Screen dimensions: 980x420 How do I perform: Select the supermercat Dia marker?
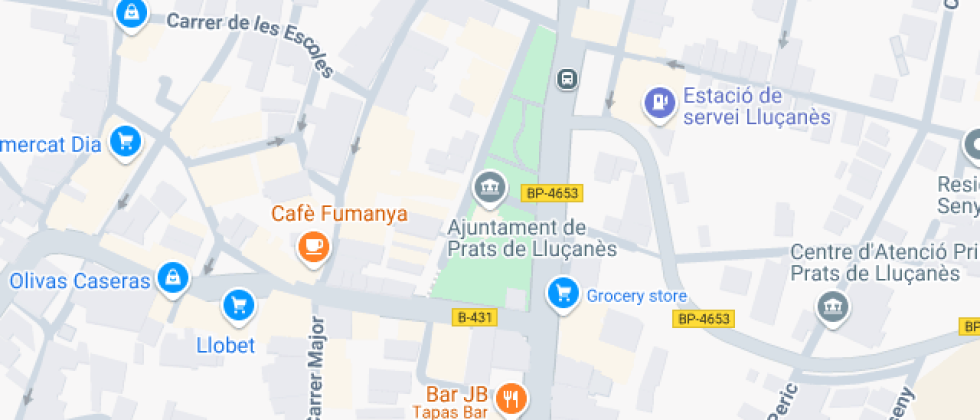pyautogui.click(x=125, y=142)
